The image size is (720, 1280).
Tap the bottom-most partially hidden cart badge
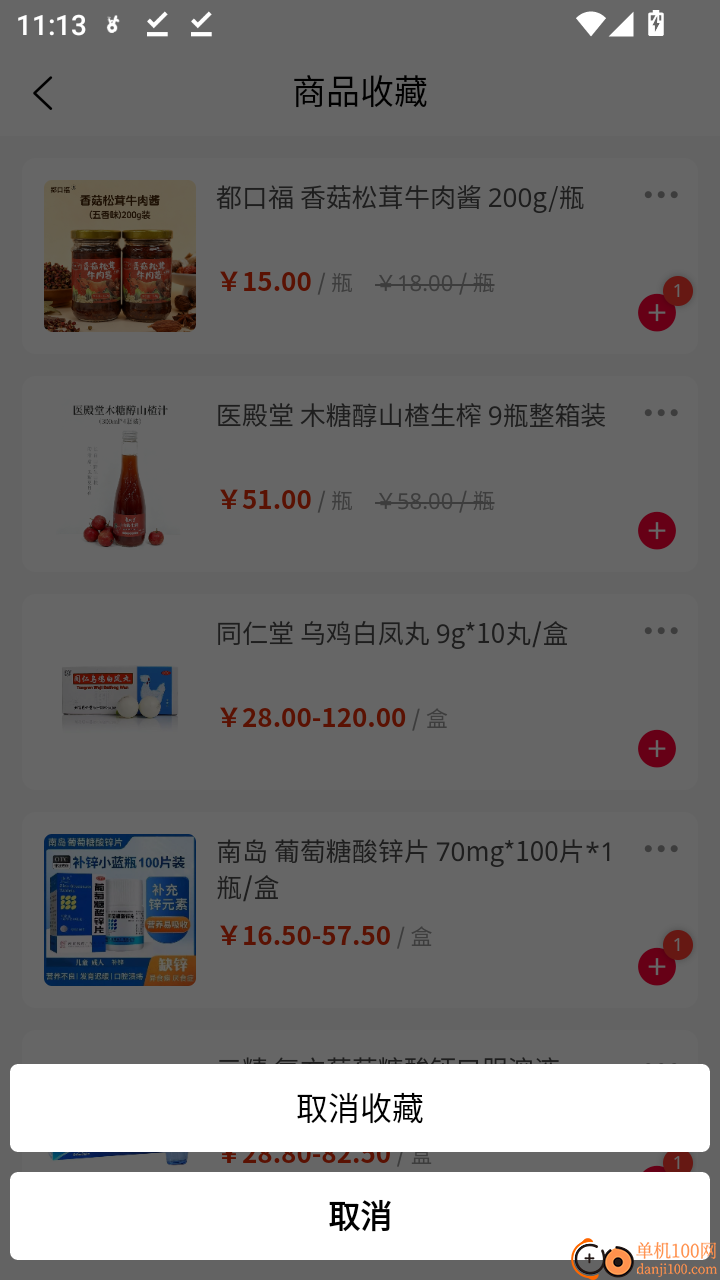676,1163
